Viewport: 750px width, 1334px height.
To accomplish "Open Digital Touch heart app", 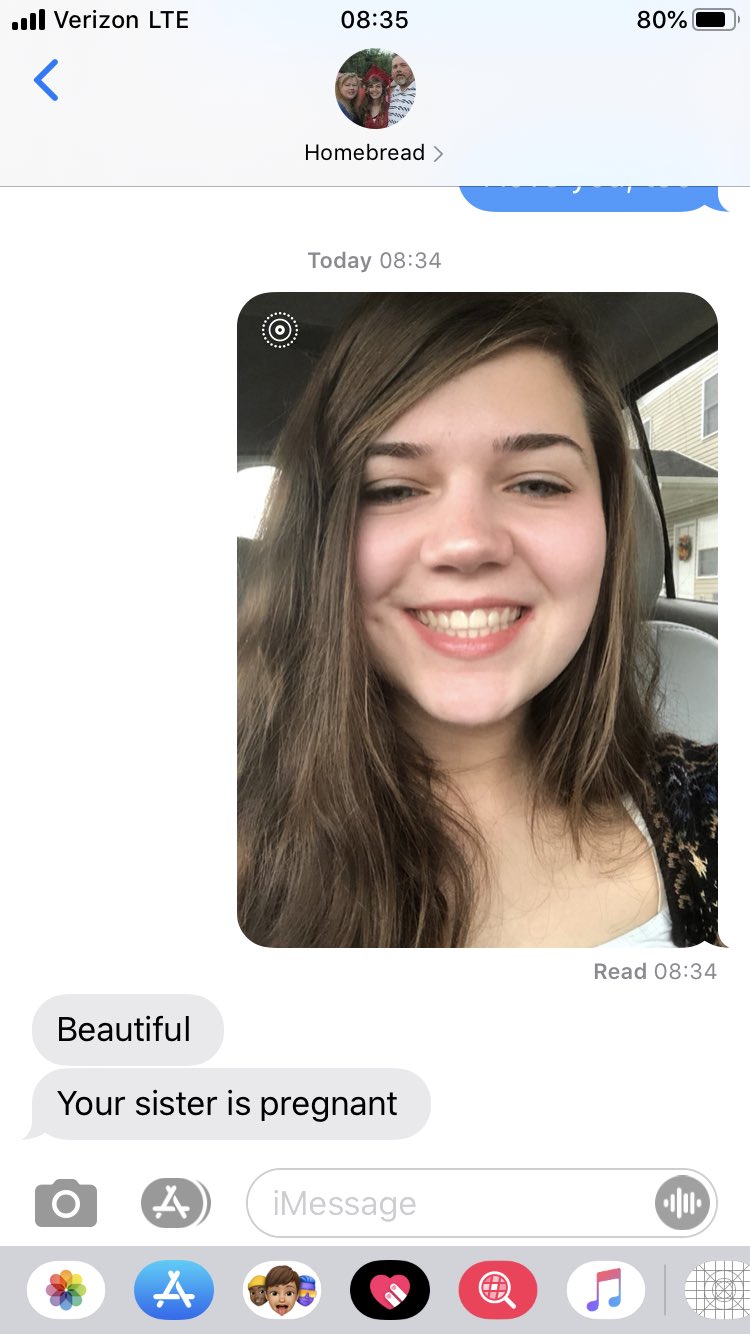I will [x=390, y=1290].
